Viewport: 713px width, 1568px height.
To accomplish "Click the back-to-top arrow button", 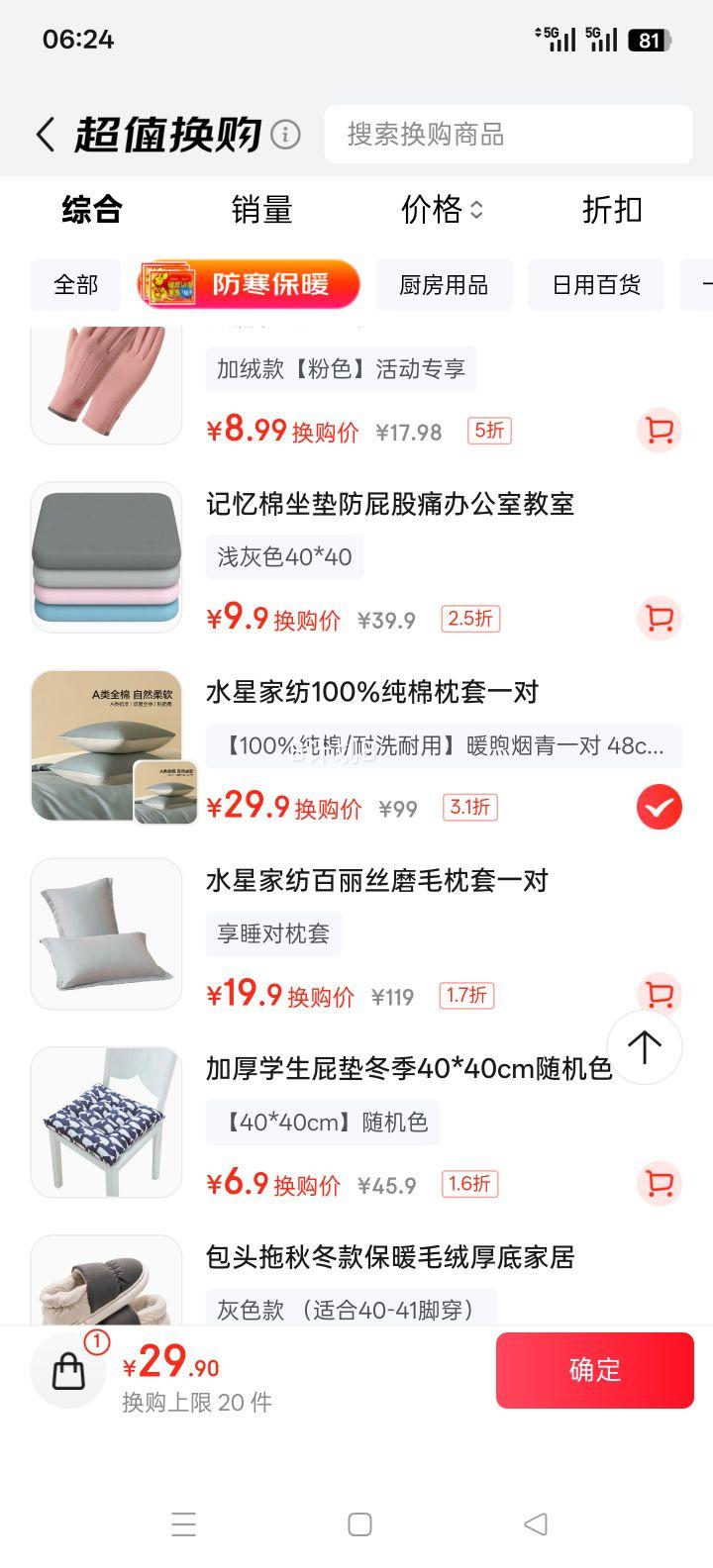I will click(x=645, y=1046).
